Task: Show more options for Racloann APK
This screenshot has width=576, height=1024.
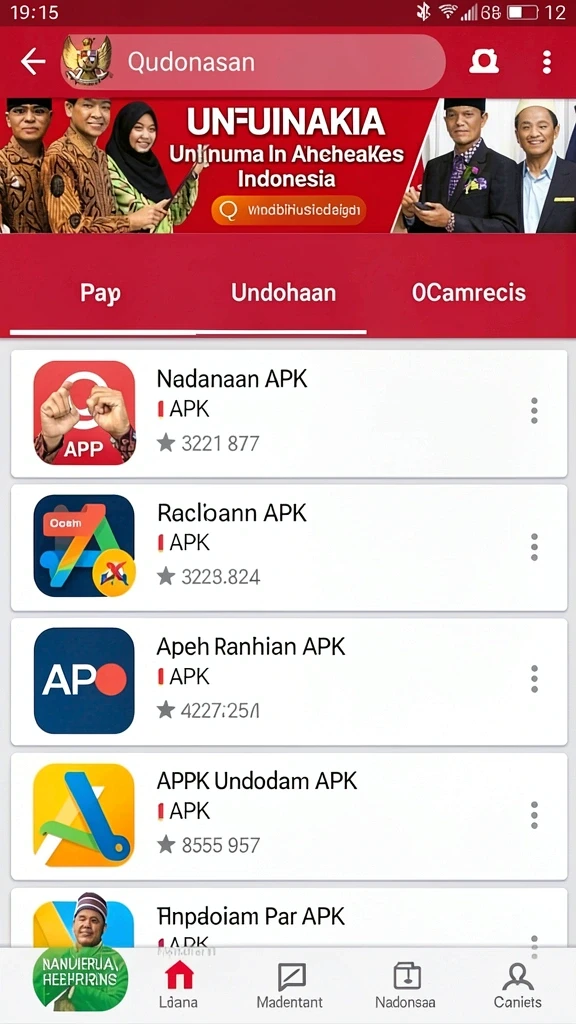Action: coord(534,547)
